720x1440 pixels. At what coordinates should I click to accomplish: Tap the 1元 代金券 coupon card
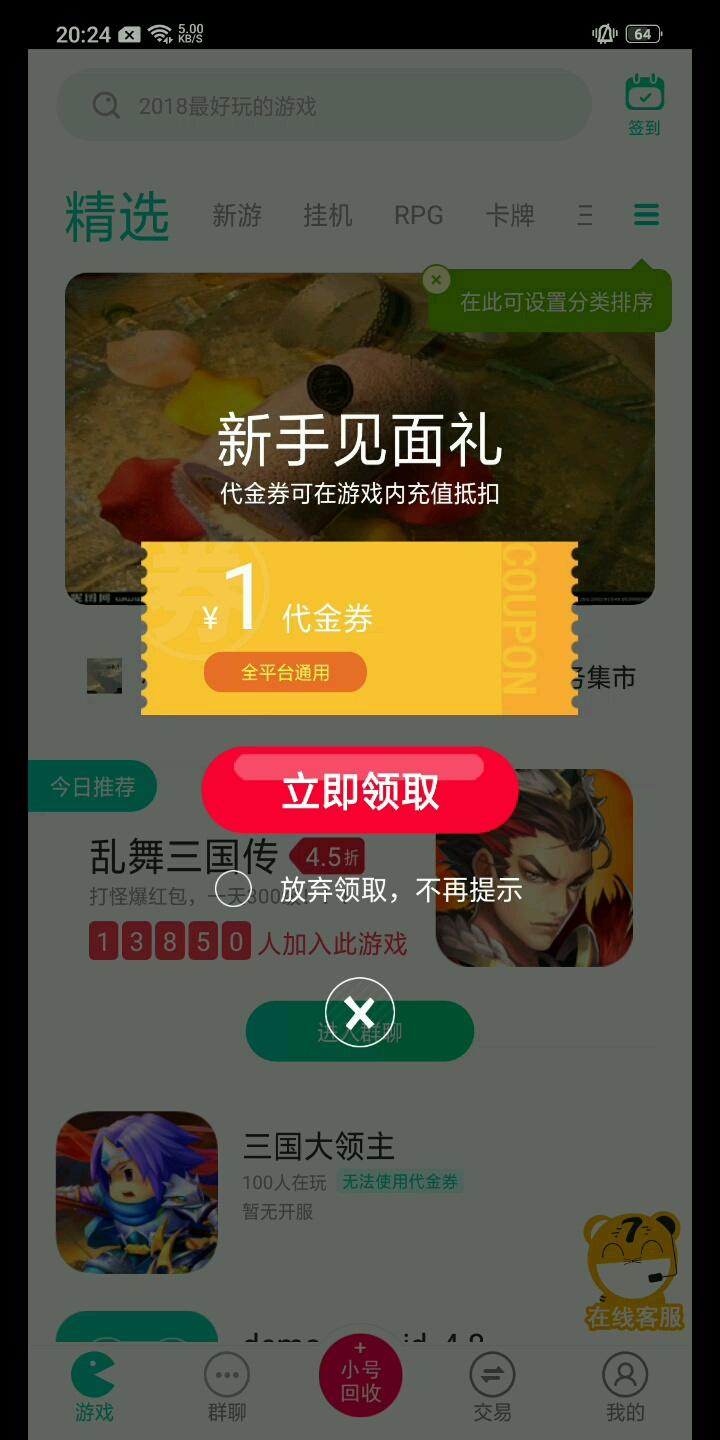pos(359,628)
